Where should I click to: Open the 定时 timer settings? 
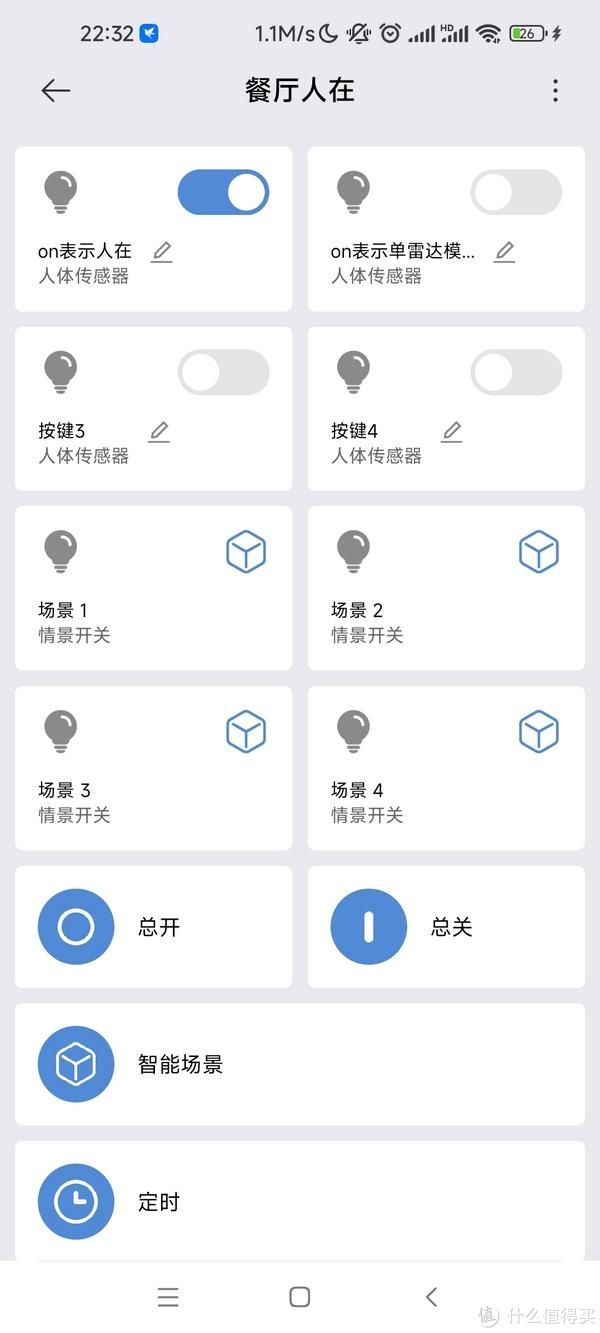click(x=299, y=1201)
